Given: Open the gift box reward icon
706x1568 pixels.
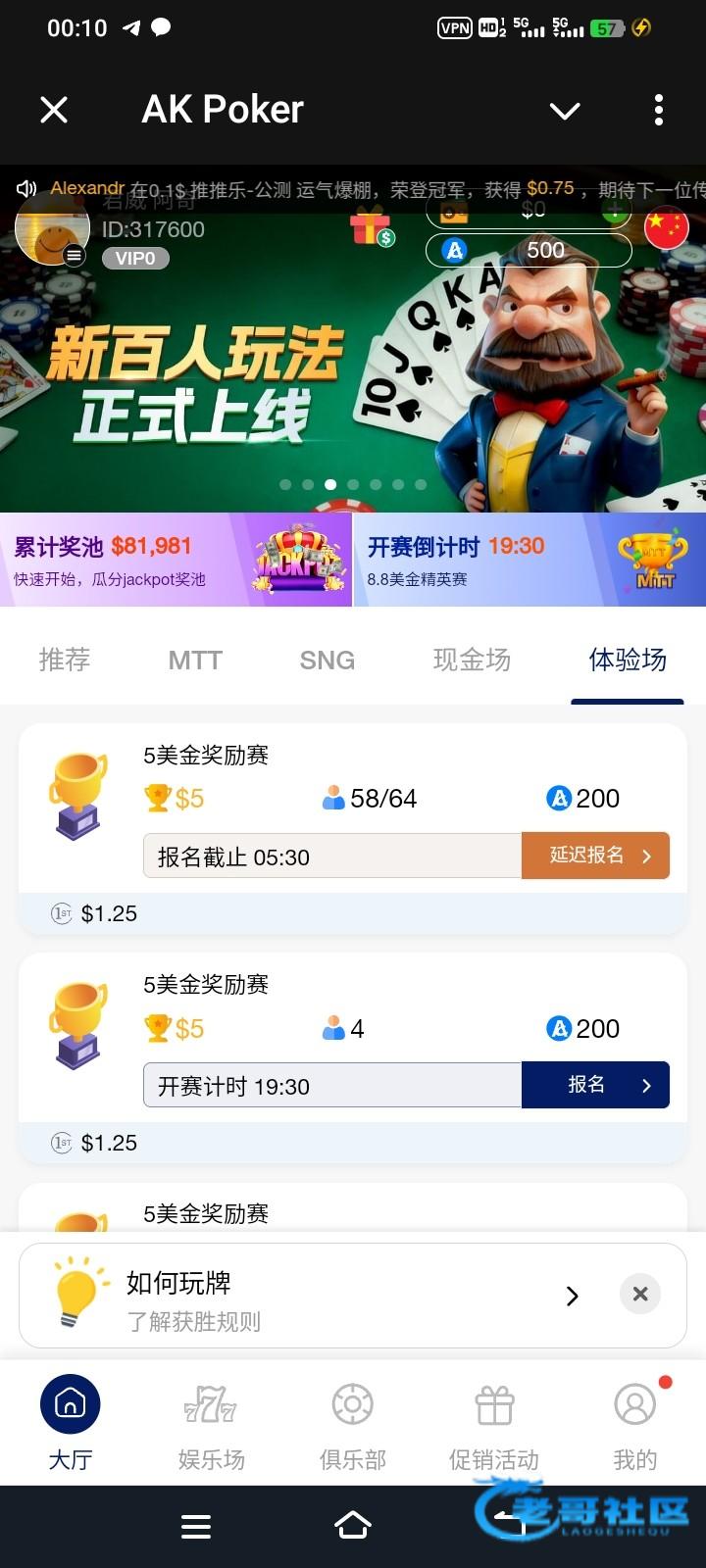Looking at the screenshot, I should pos(371,227).
